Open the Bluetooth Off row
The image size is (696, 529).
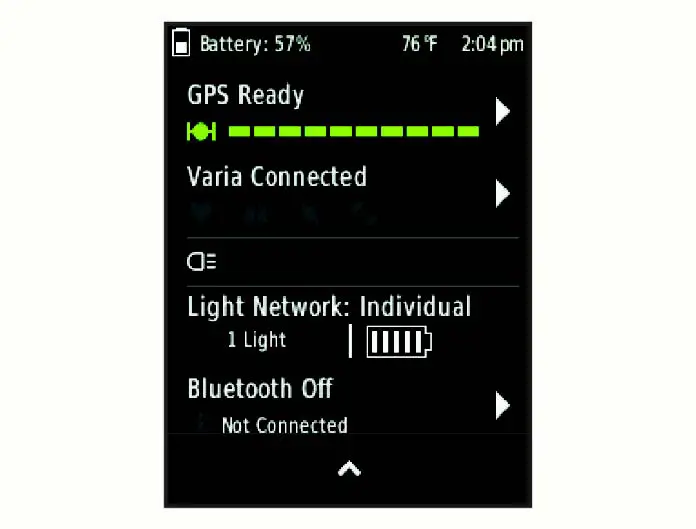pos(345,404)
